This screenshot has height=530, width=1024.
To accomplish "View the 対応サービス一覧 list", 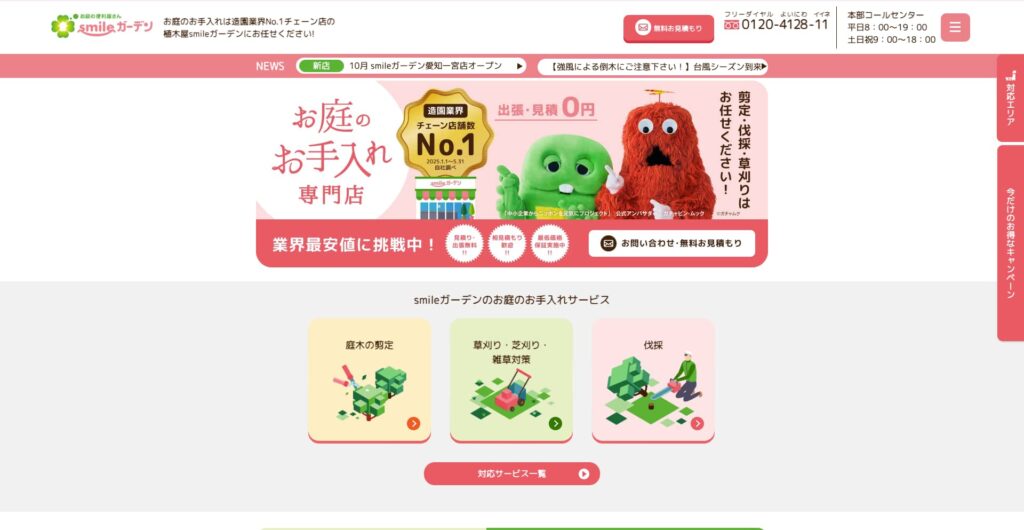I will click(x=511, y=473).
